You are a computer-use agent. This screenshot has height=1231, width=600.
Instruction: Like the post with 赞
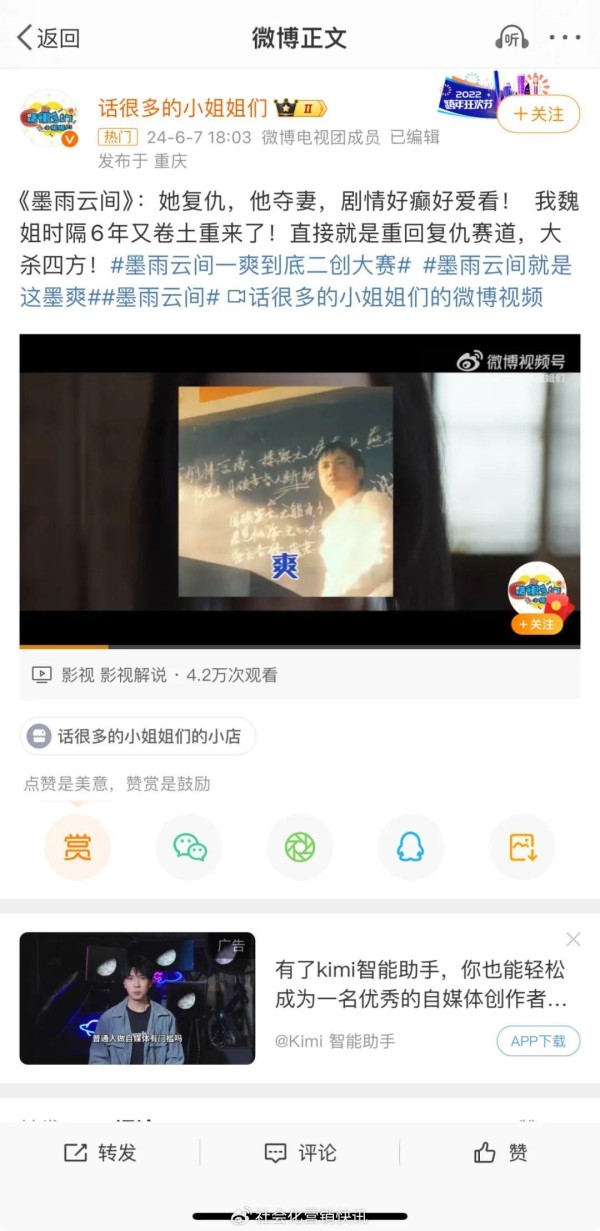[500, 1152]
